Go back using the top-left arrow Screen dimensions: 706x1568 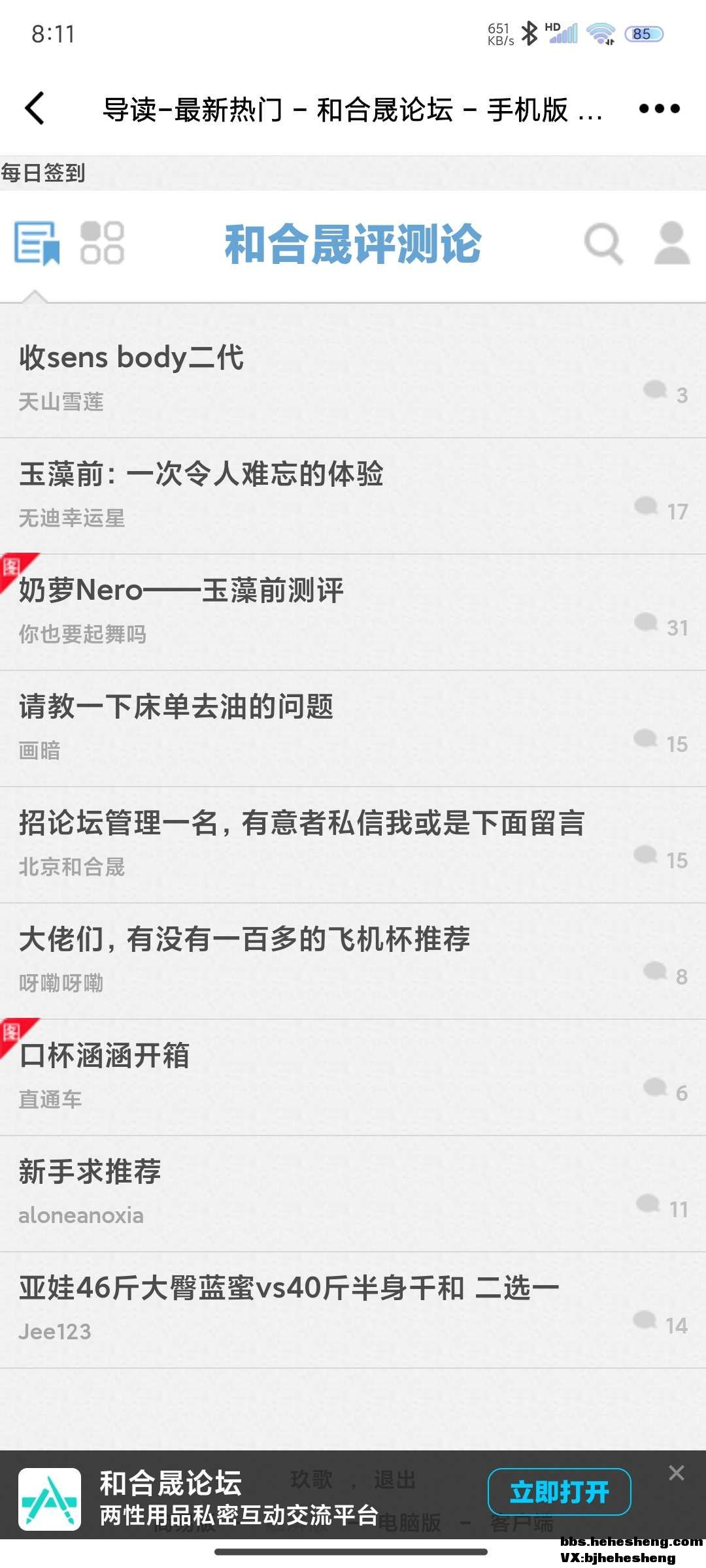[35, 108]
